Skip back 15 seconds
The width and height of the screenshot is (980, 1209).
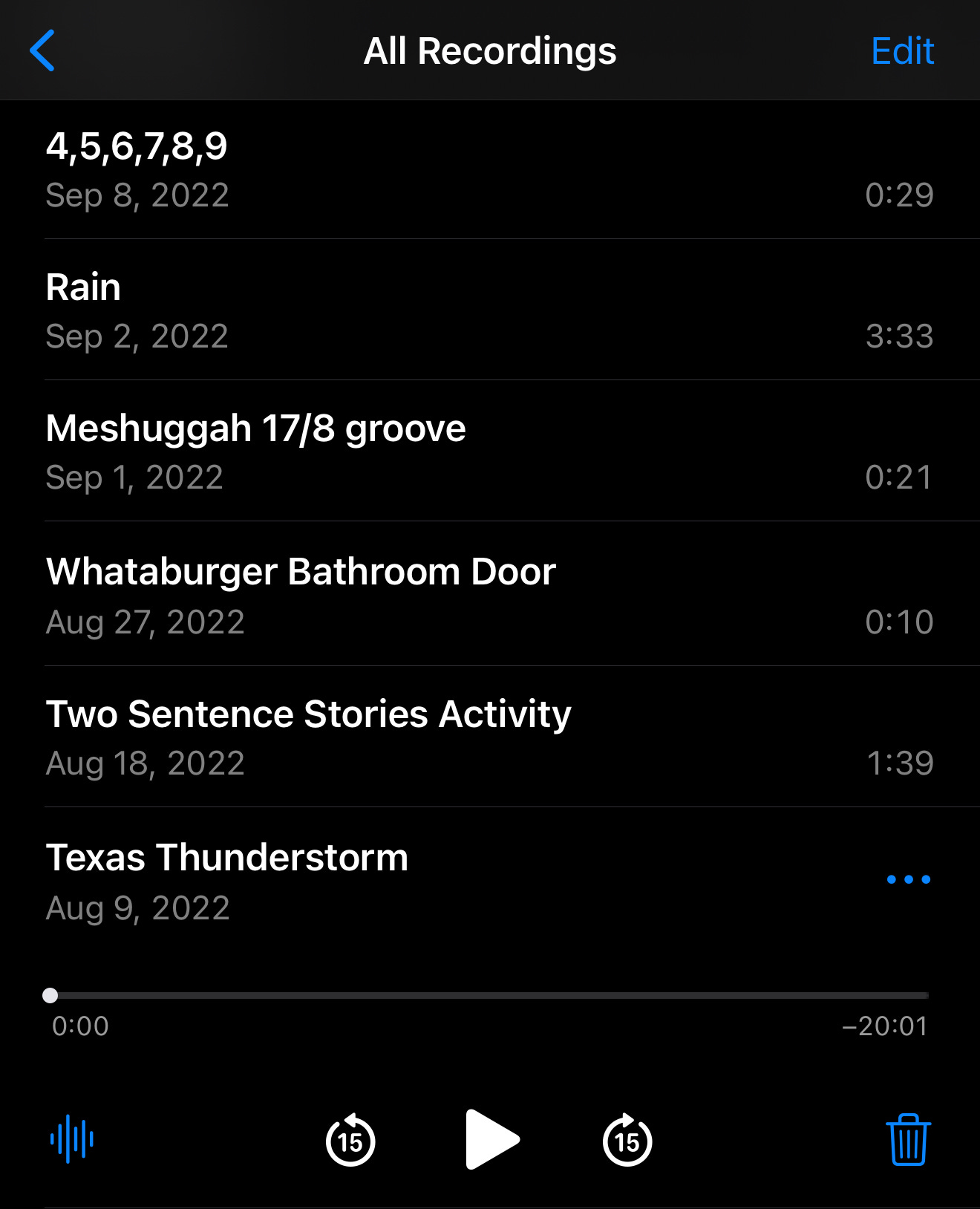coord(350,1140)
